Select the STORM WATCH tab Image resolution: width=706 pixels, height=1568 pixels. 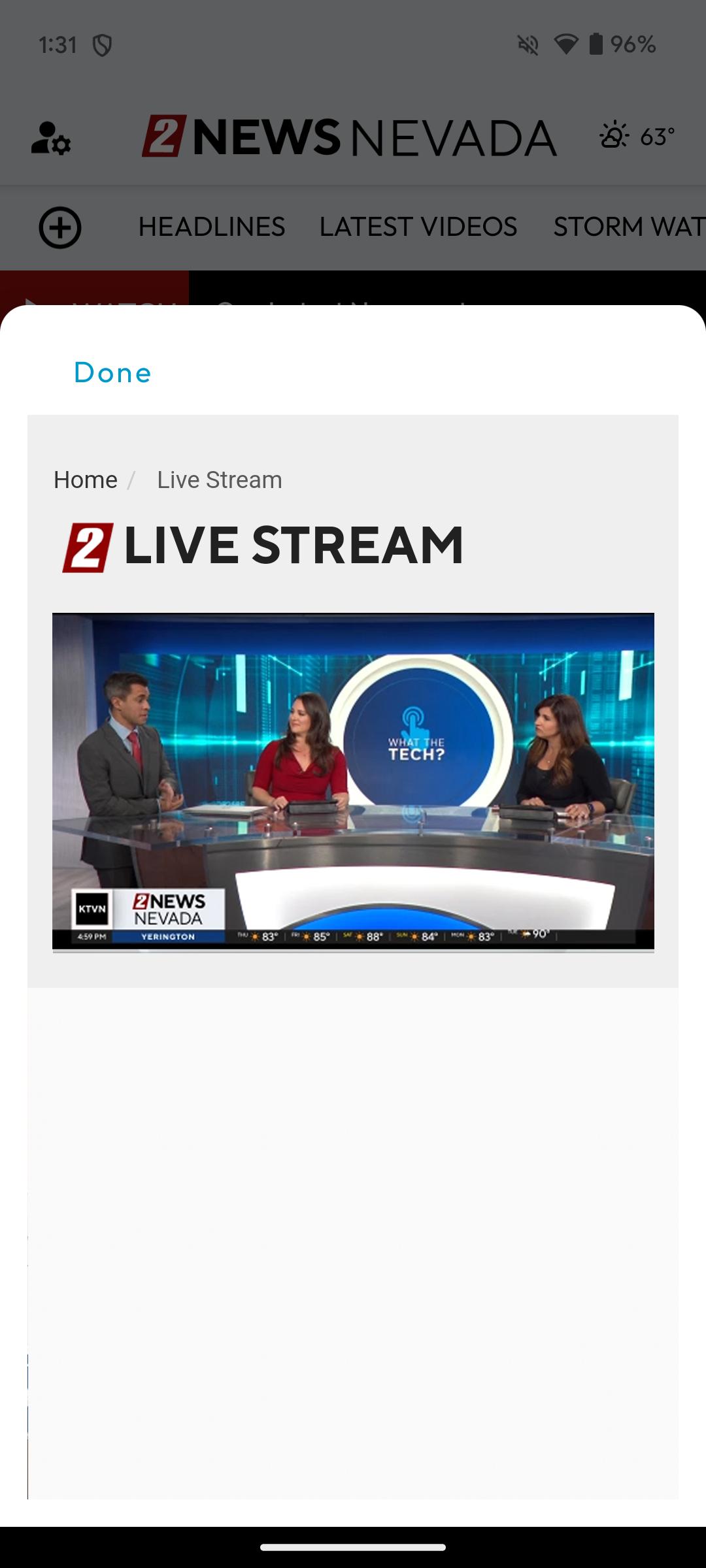626,227
